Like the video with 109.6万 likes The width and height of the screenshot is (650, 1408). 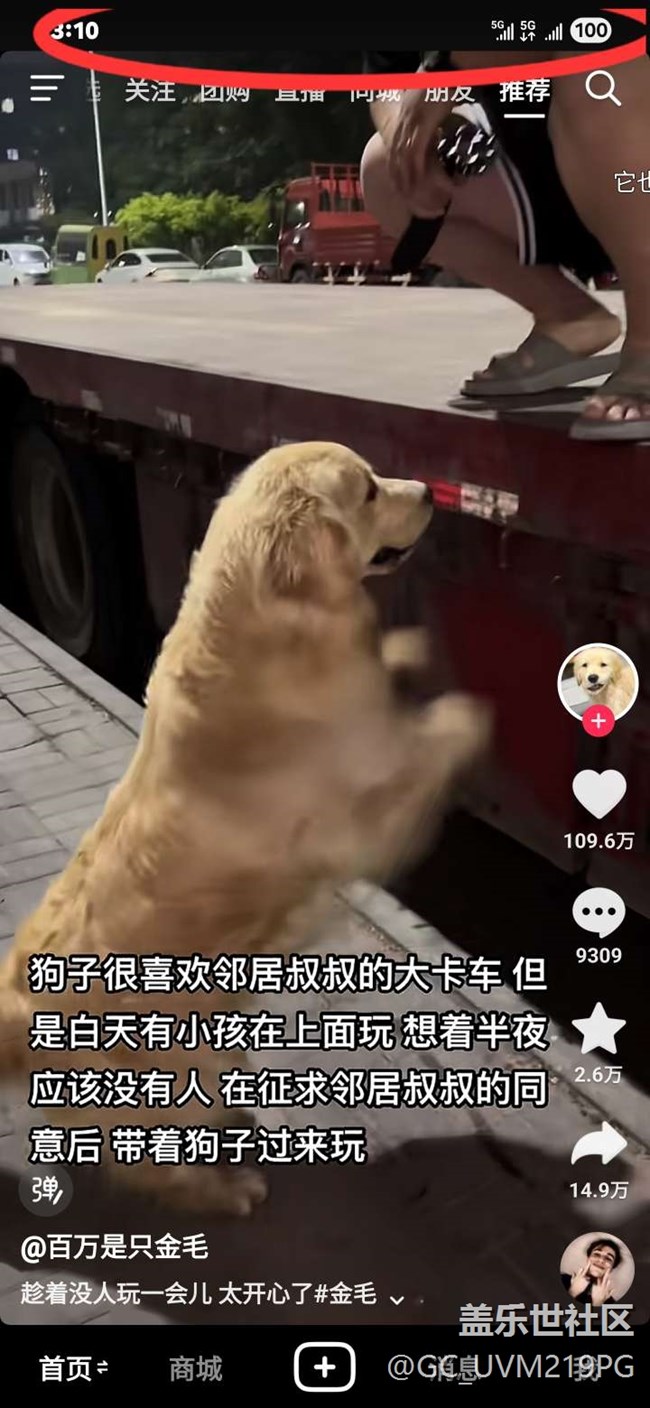(598, 794)
